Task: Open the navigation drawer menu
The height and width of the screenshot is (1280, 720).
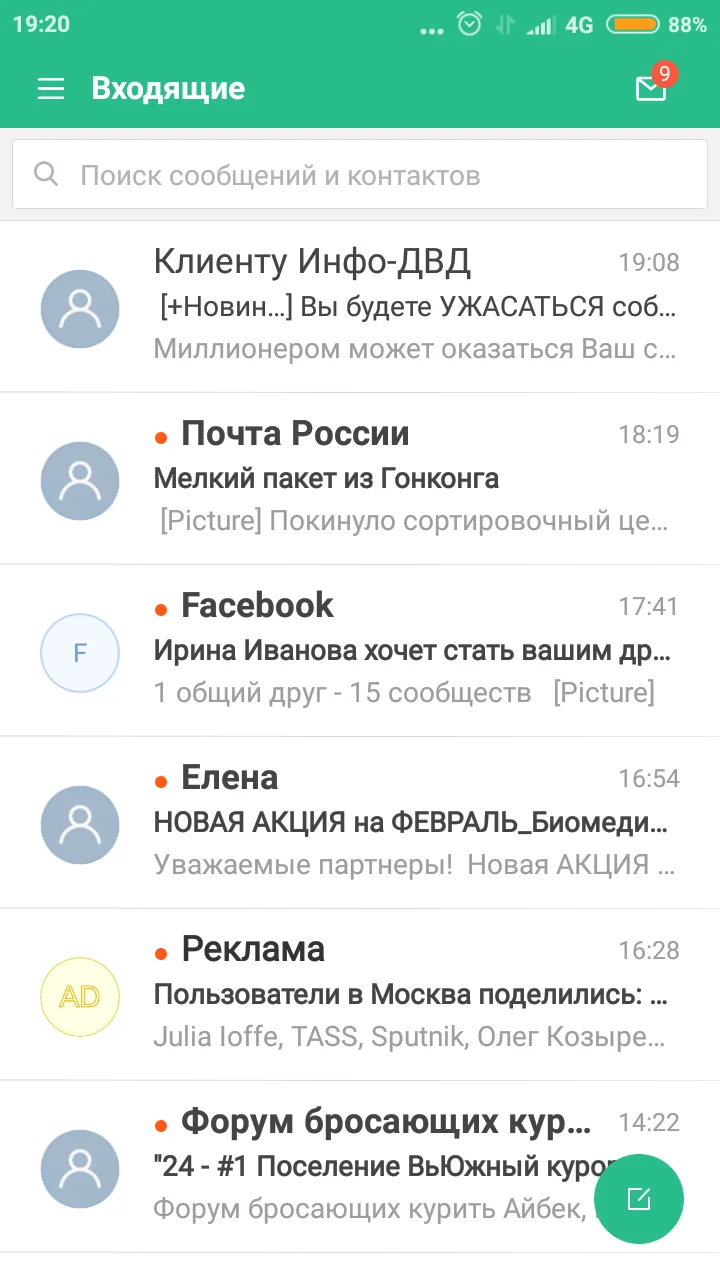Action: pyautogui.click(x=50, y=89)
